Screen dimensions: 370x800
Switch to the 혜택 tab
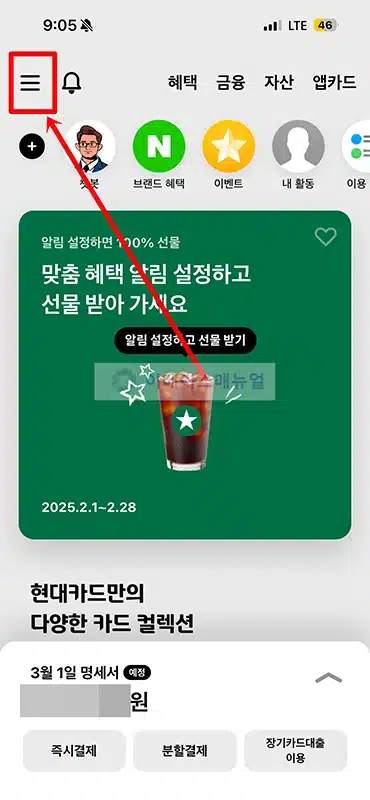183,82
